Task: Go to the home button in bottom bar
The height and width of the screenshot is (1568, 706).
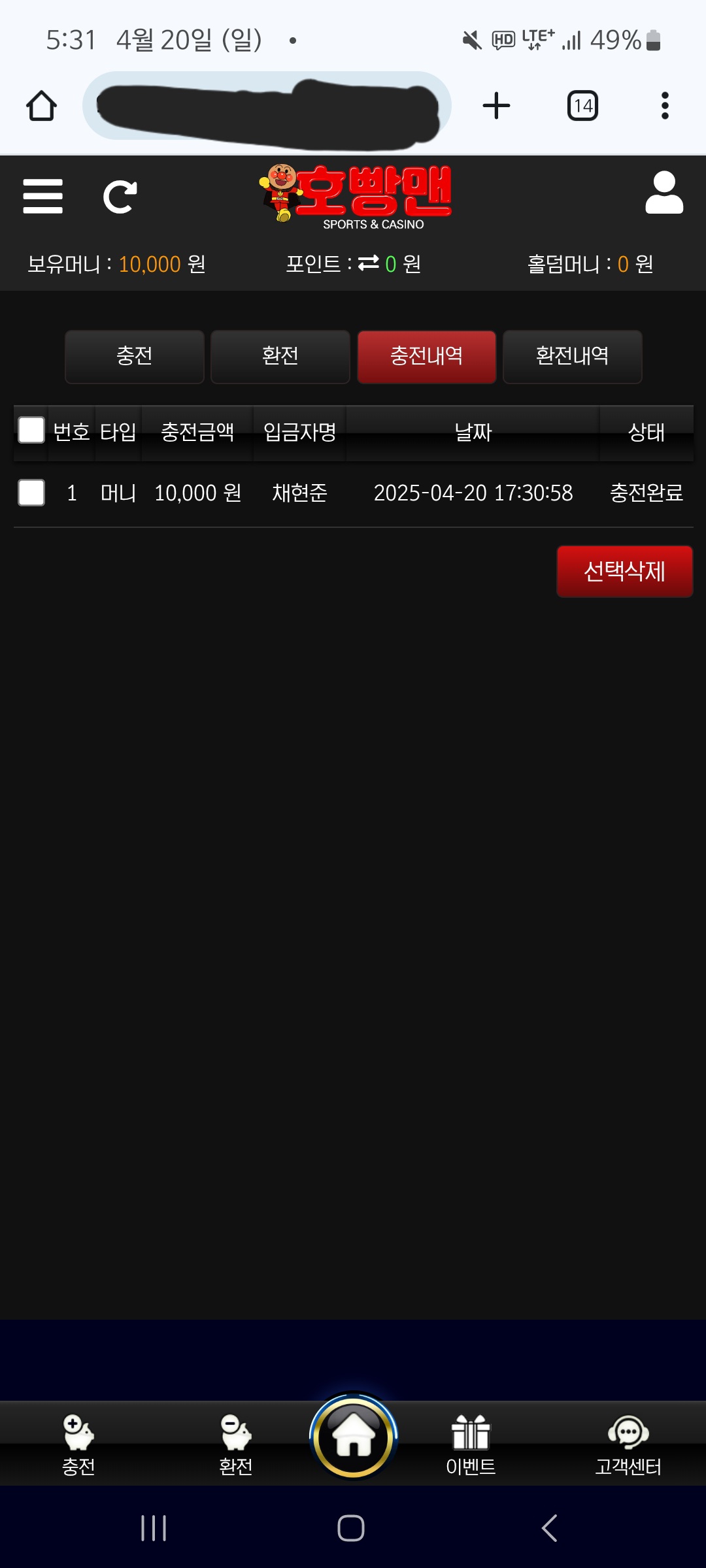Action: pyautogui.click(x=353, y=1436)
